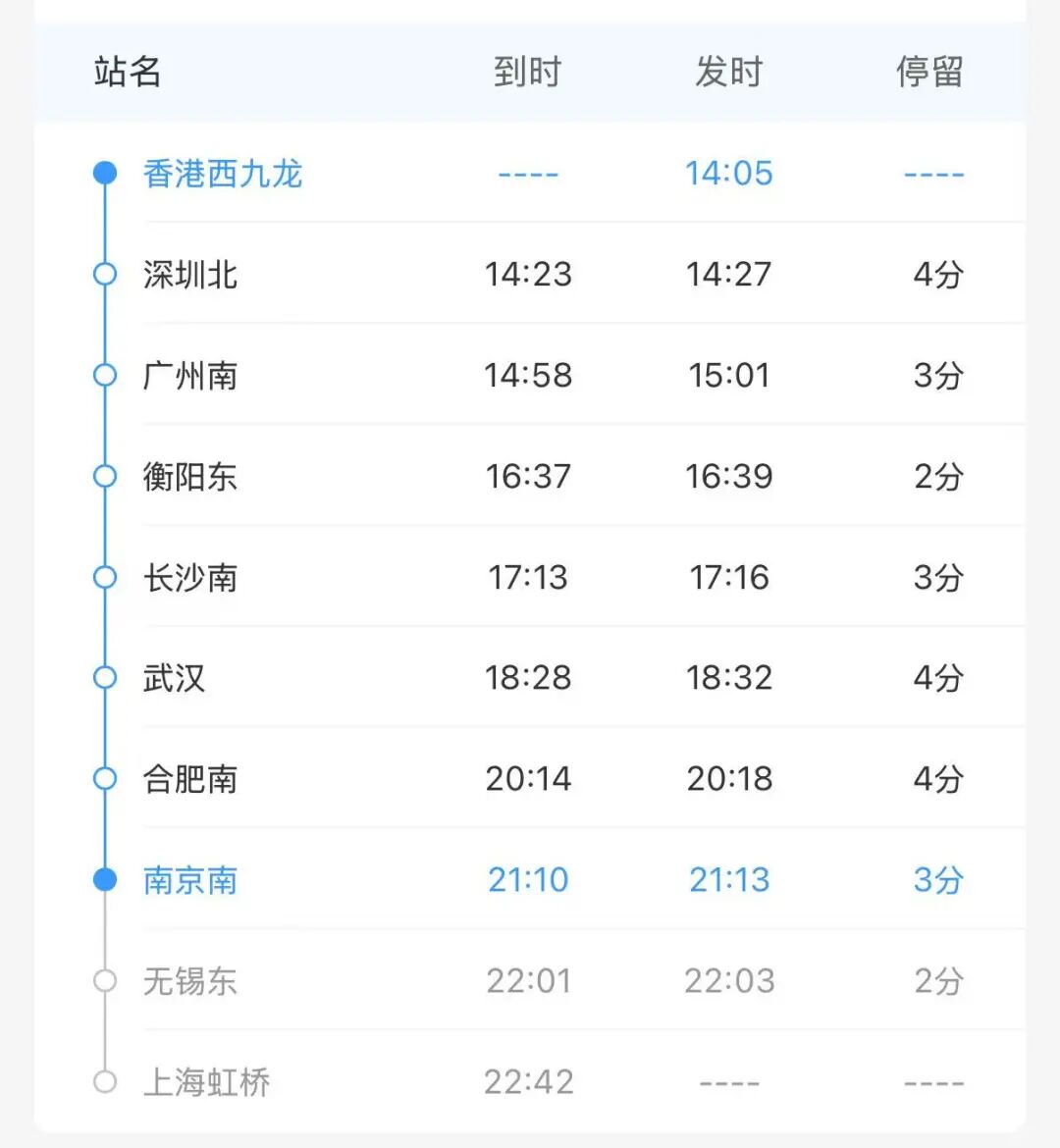1060x1148 pixels.
Task: Click the gray circle beside 上海虹桥
Action: point(105,1081)
